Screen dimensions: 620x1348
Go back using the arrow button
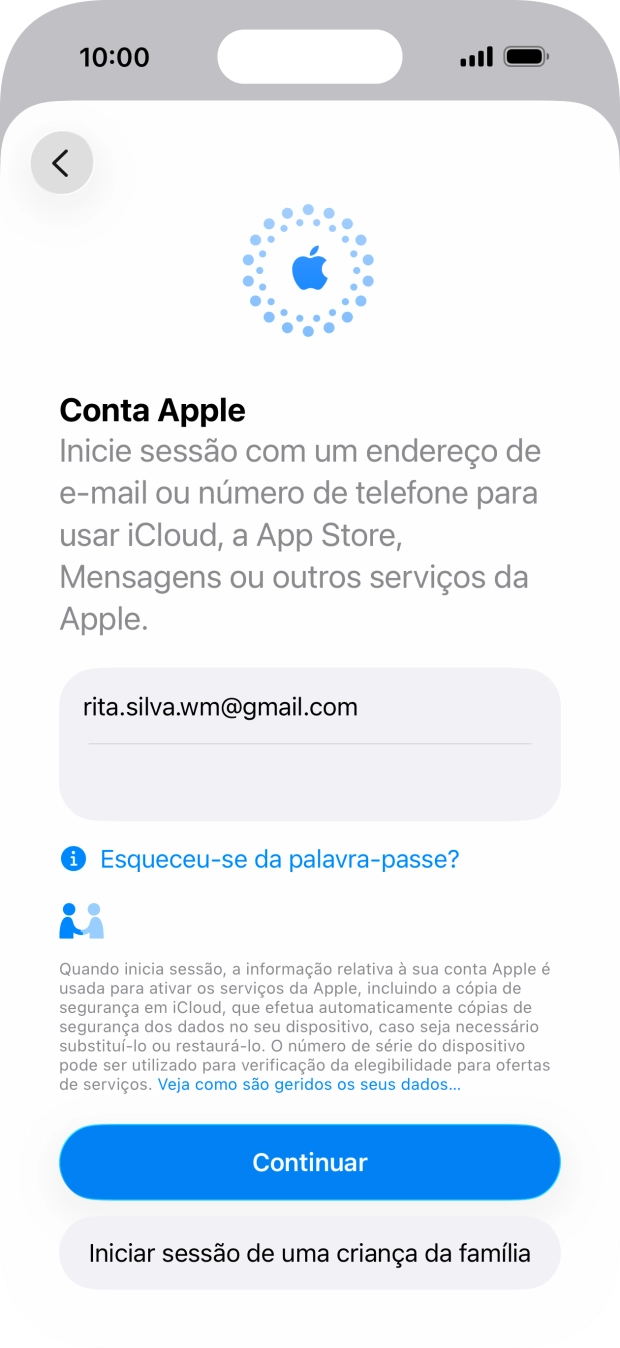click(62, 162)
